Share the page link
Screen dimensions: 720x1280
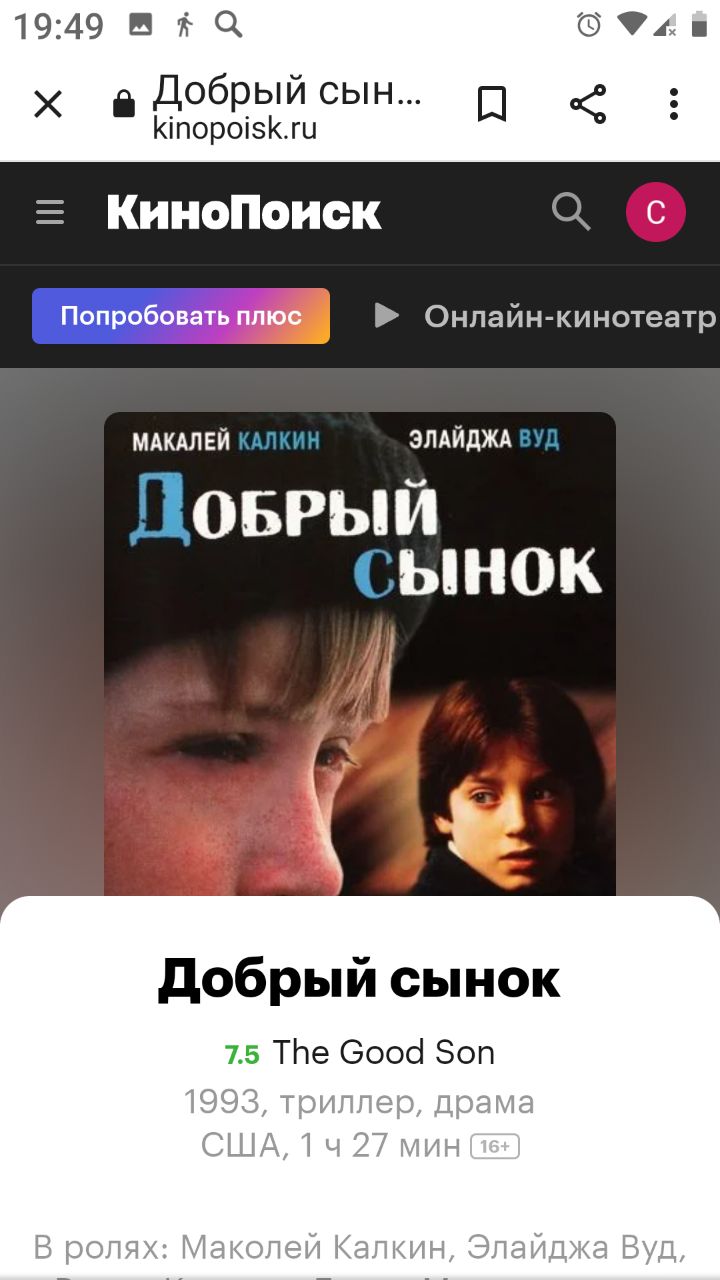[588, 104]
